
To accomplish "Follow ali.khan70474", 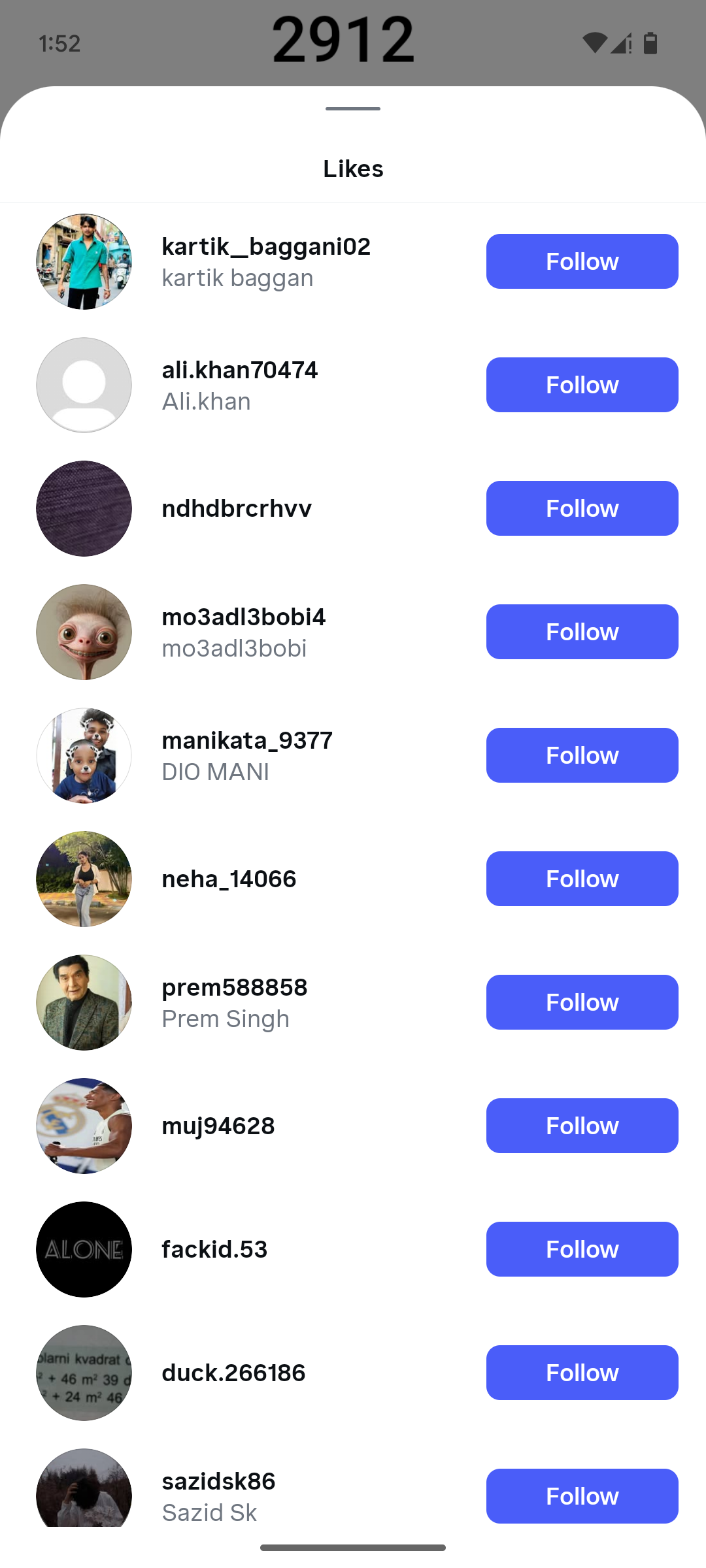I will point(582,385).
